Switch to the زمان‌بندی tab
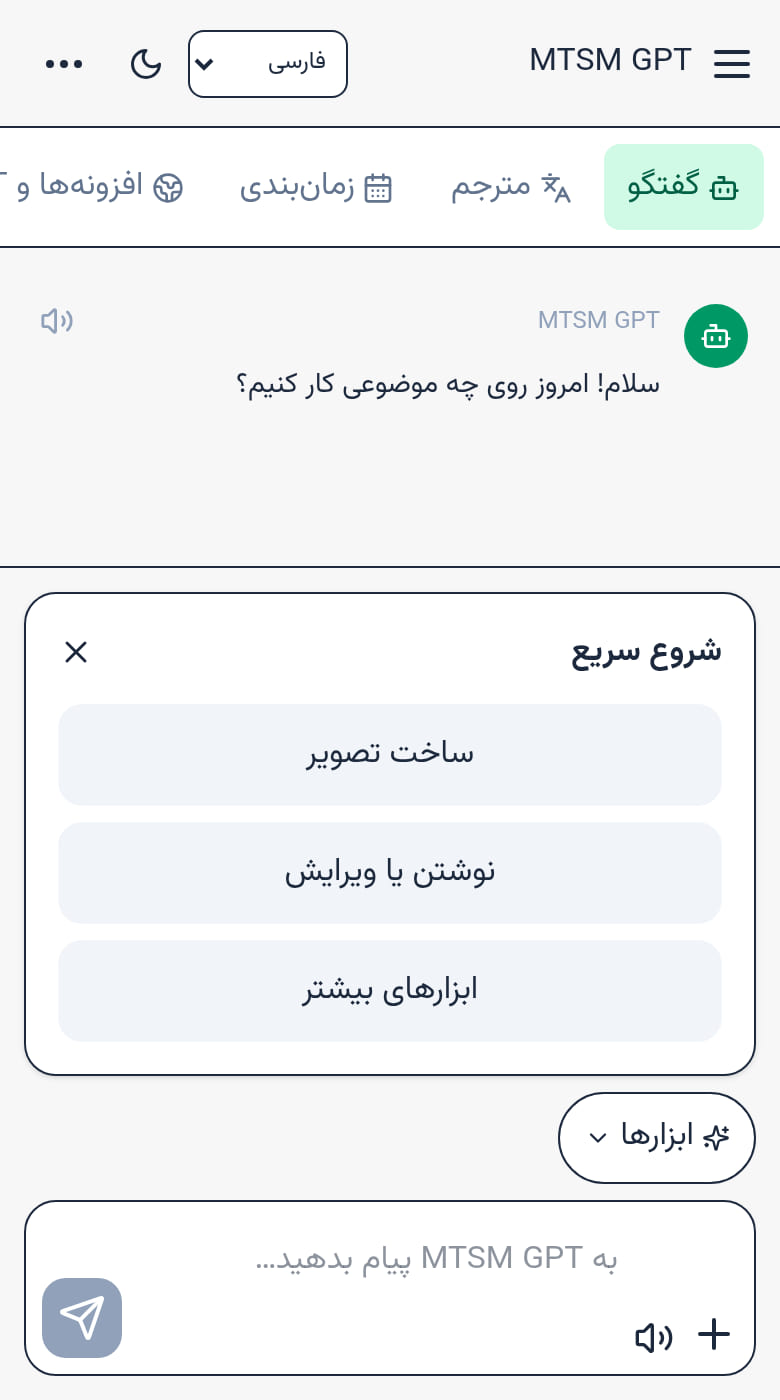The width and height of the screenshot is (780, 1400). point(316,187)
